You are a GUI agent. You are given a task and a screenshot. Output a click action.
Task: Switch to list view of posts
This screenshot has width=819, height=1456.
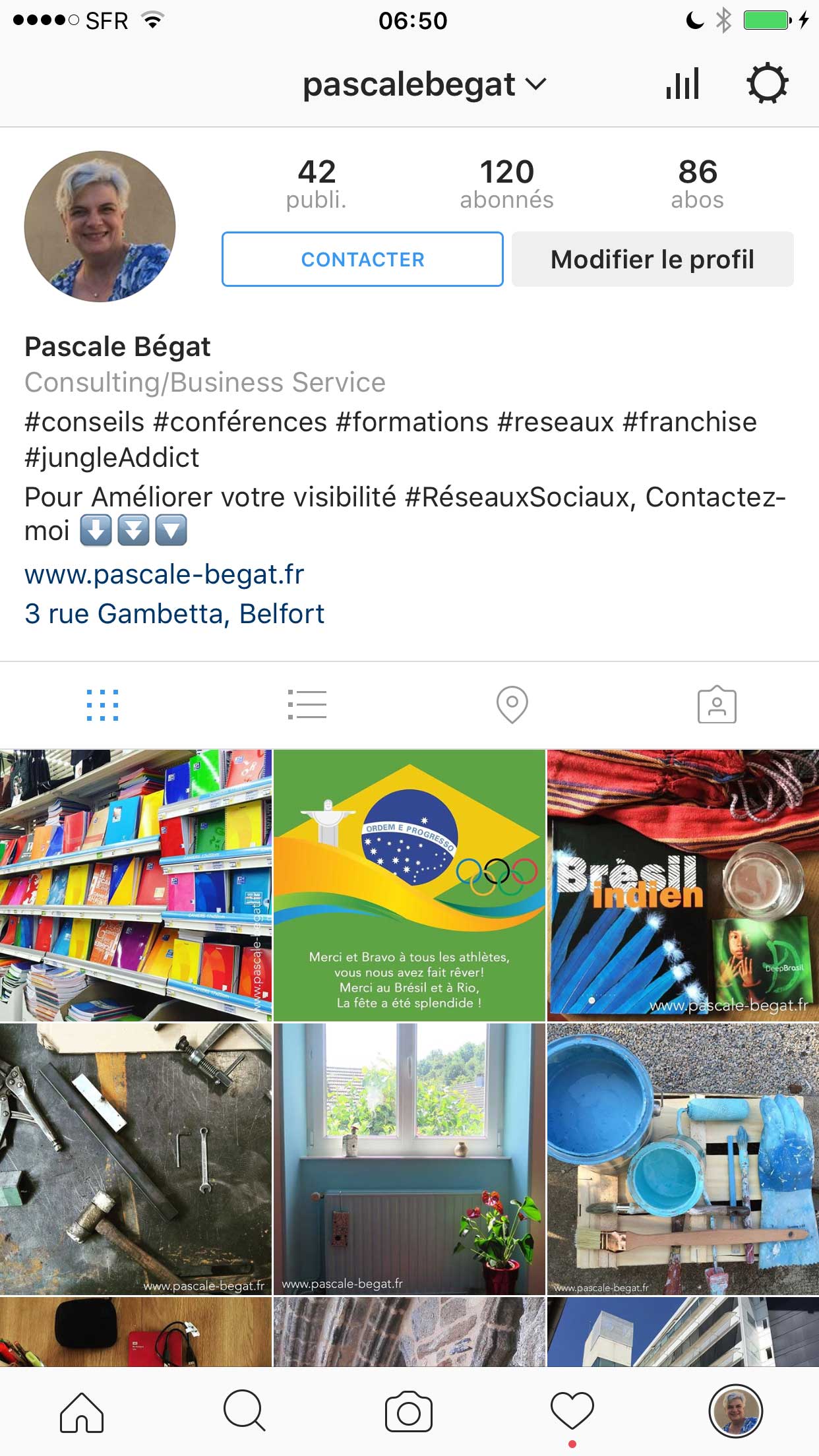tap(307, 705)
